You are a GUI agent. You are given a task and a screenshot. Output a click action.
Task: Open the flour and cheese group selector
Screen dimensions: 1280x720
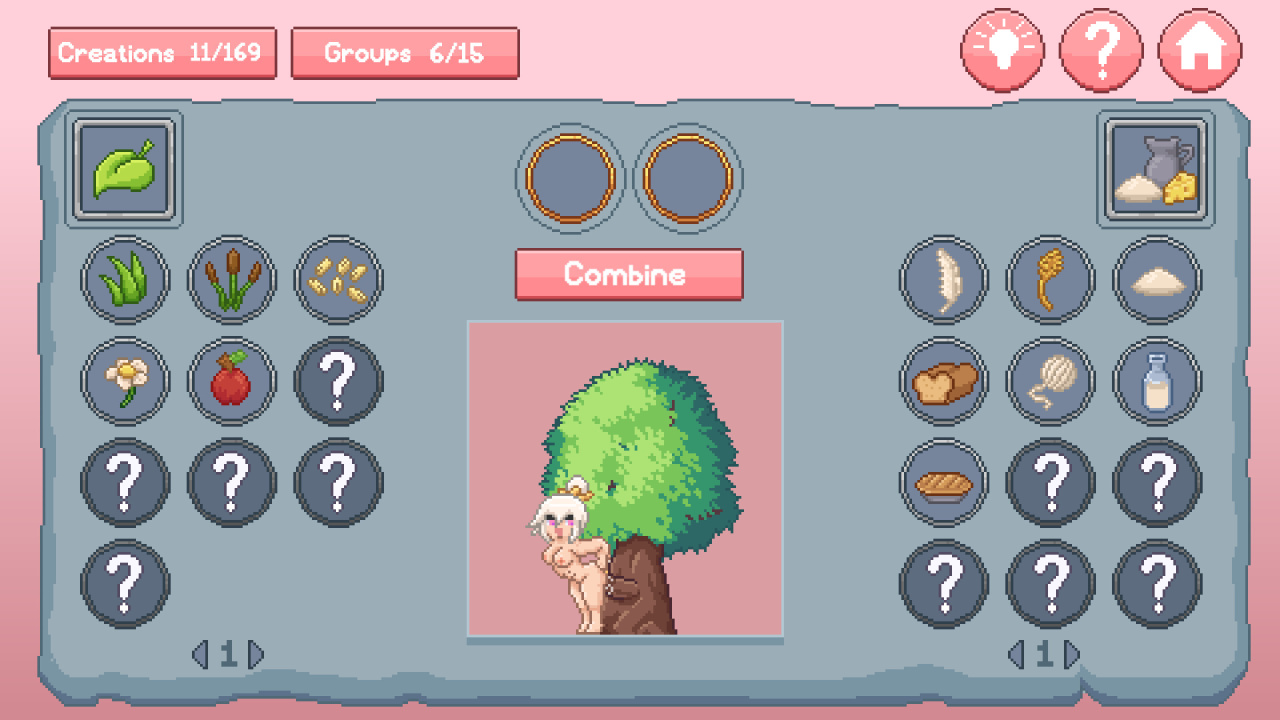pos(1156,169)
